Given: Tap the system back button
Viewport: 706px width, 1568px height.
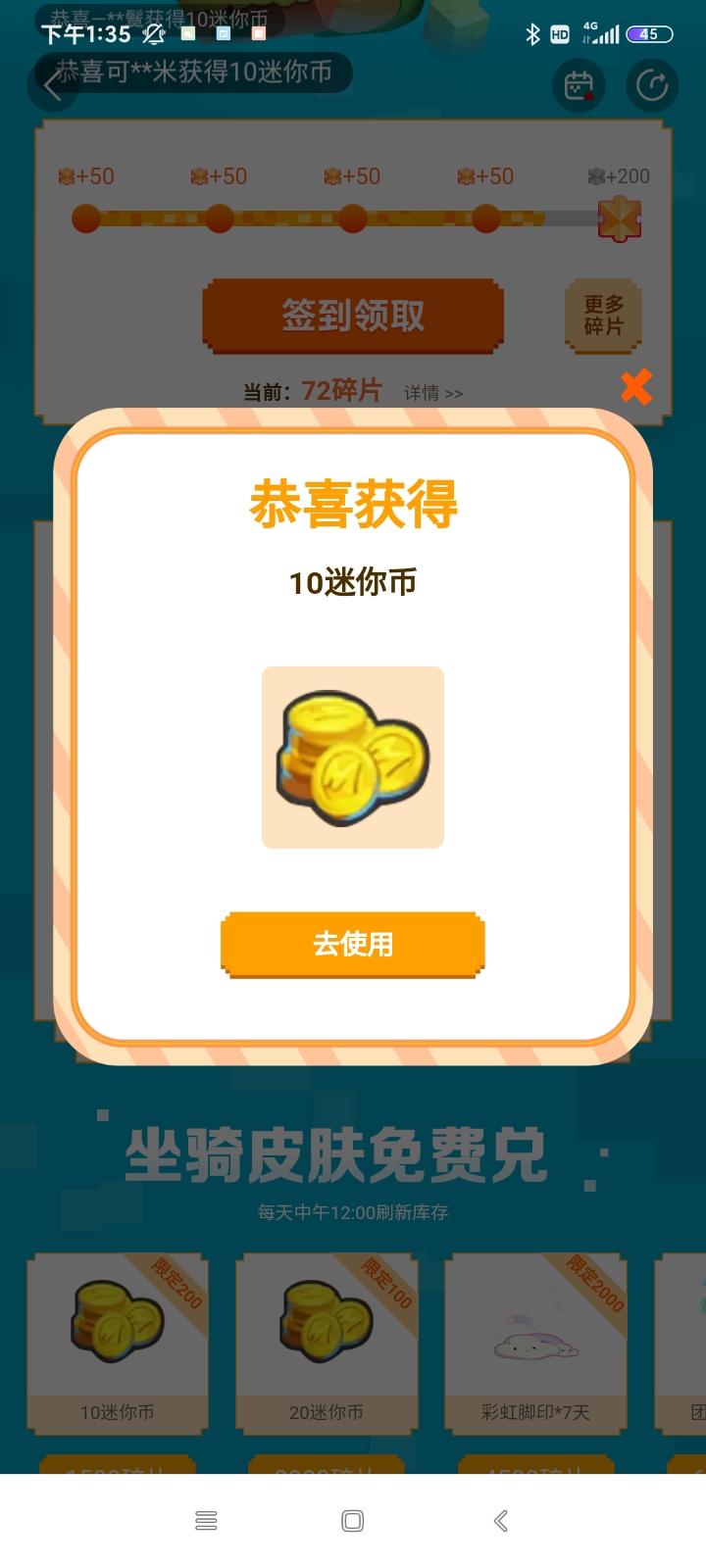Looking at the screenshot, I should (500, 1521).
